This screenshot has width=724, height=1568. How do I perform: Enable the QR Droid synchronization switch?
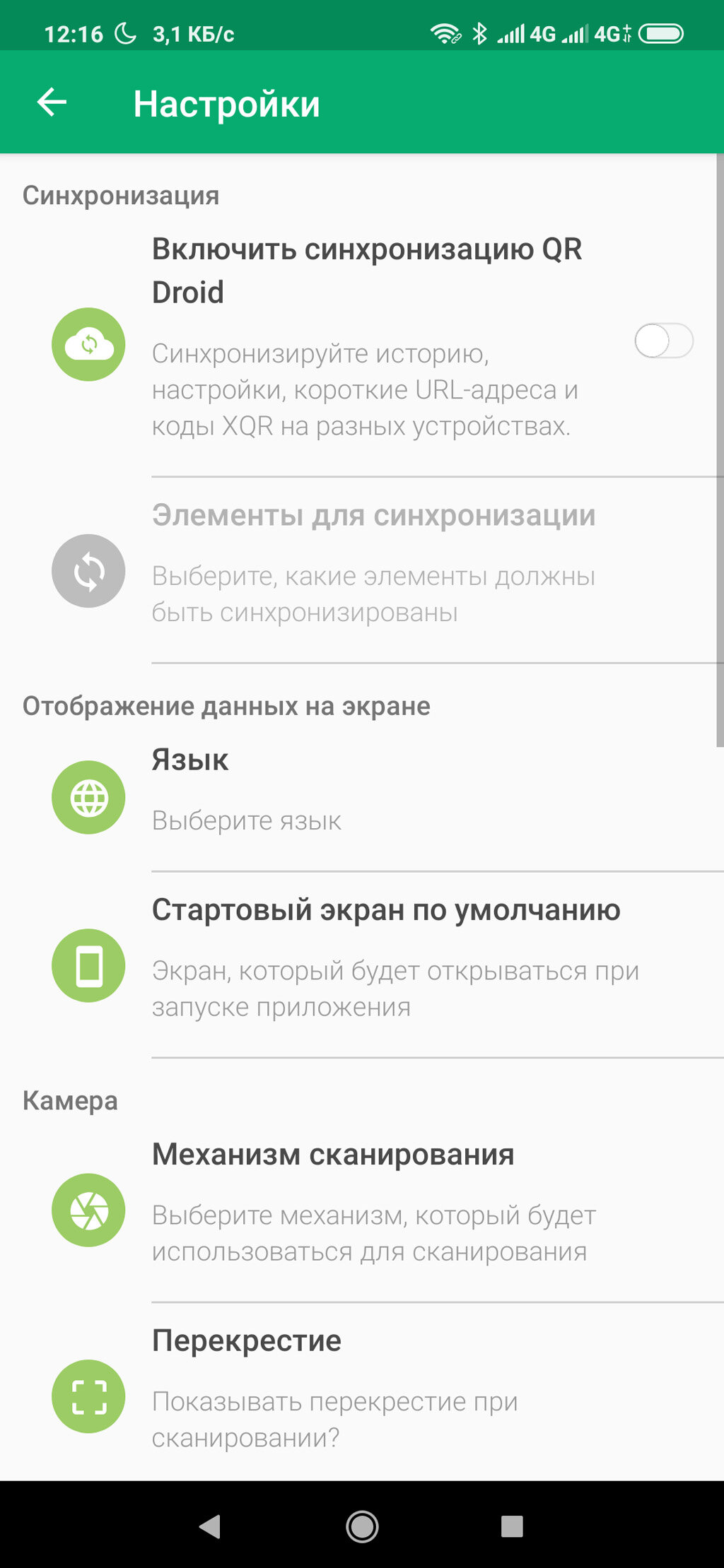(x=663, y=341)
